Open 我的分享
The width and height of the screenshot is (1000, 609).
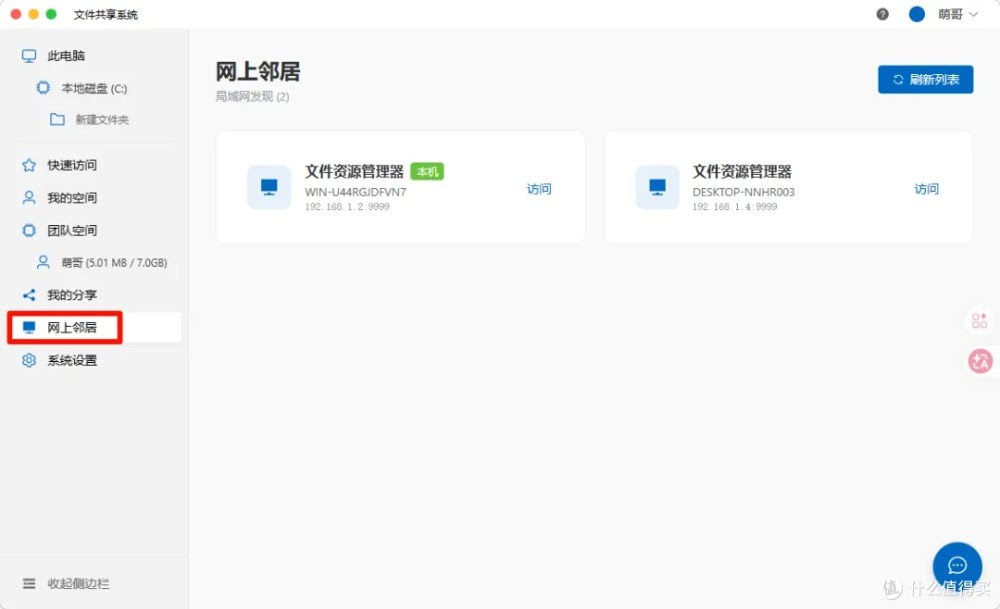click(72, 295)
